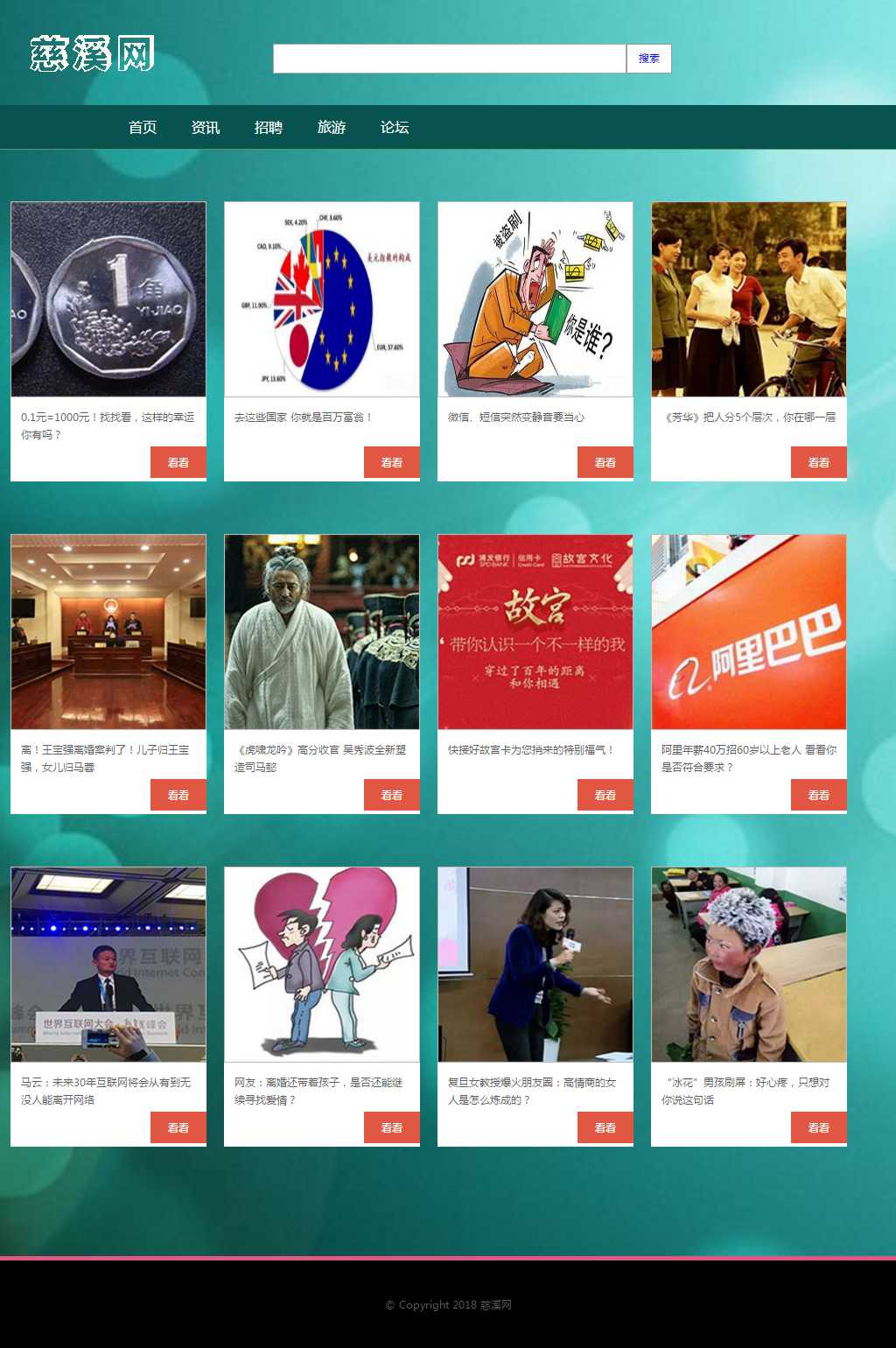896x1348 pixels.
Task: Tap 看看 on the 《虎啸龙吟》 card
Action: pyautogui.click(x=392, y=795)
